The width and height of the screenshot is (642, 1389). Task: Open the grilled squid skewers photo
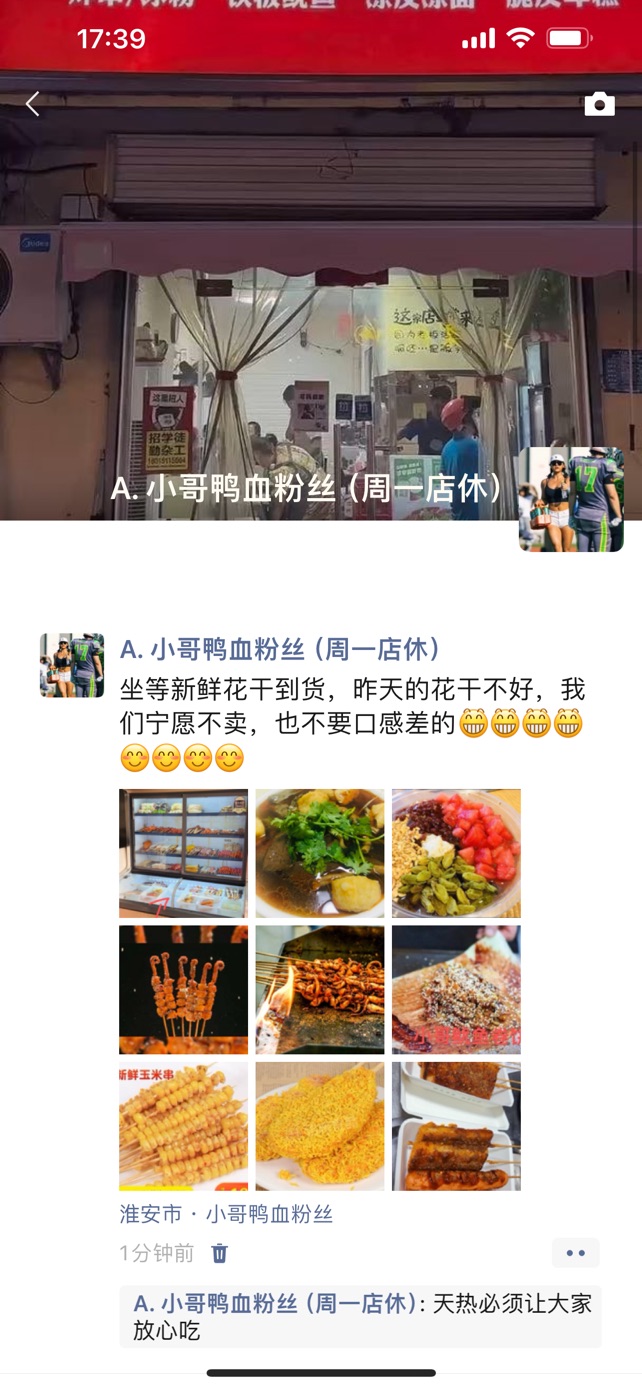pos(320,990)
